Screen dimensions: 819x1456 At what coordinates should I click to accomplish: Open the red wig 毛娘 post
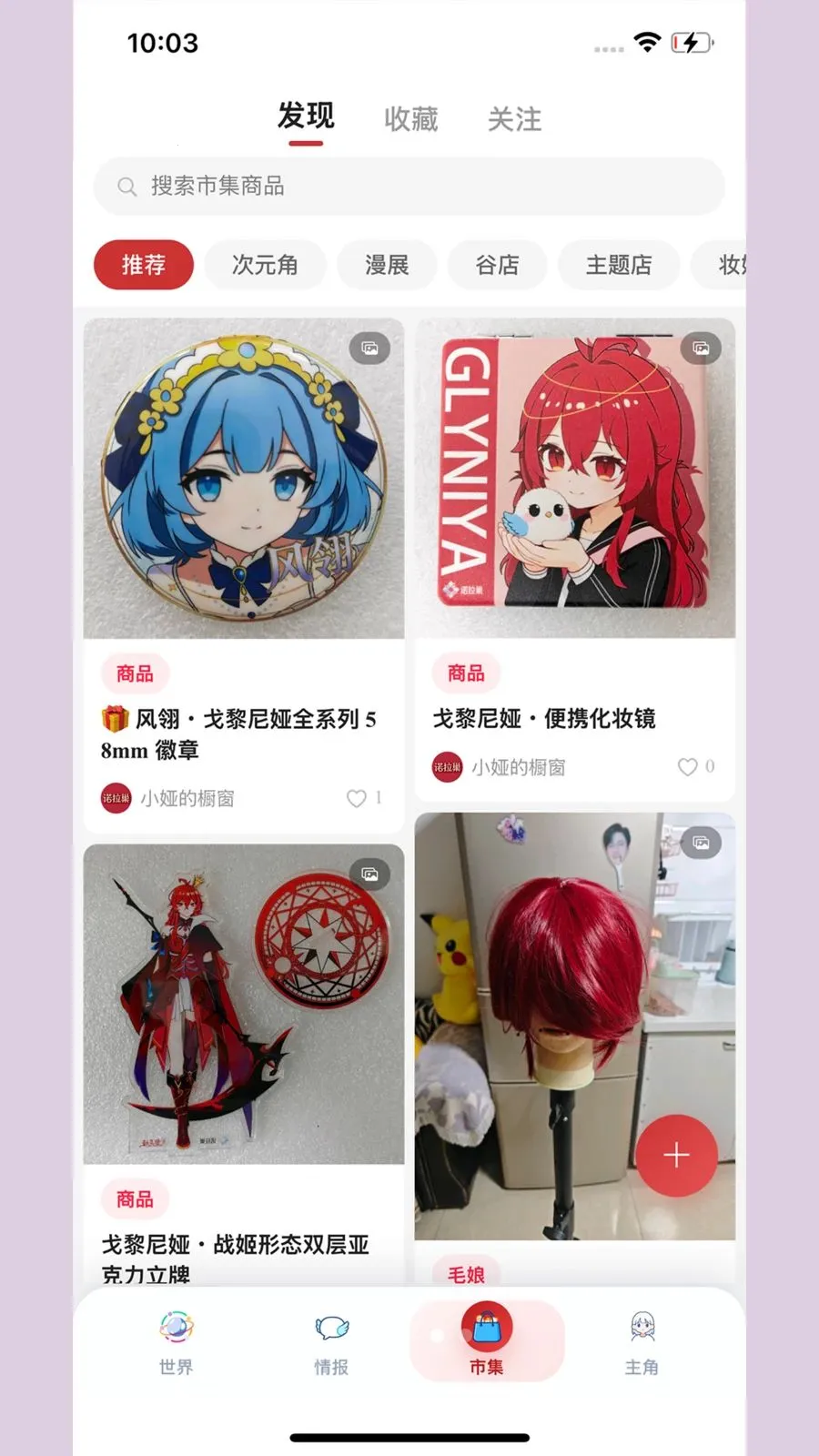pos(575,1026)
